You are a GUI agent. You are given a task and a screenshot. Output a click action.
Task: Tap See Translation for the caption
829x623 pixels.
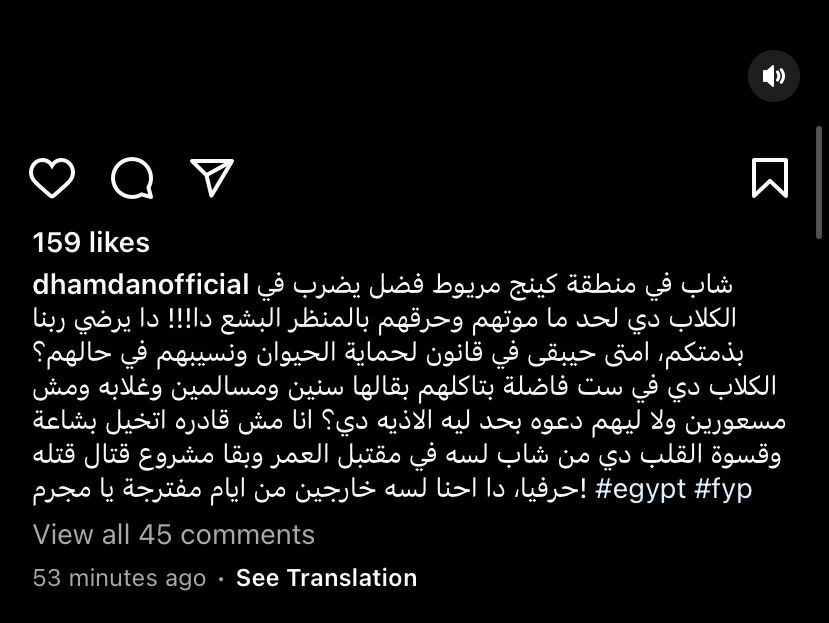(x=326, y=578)
